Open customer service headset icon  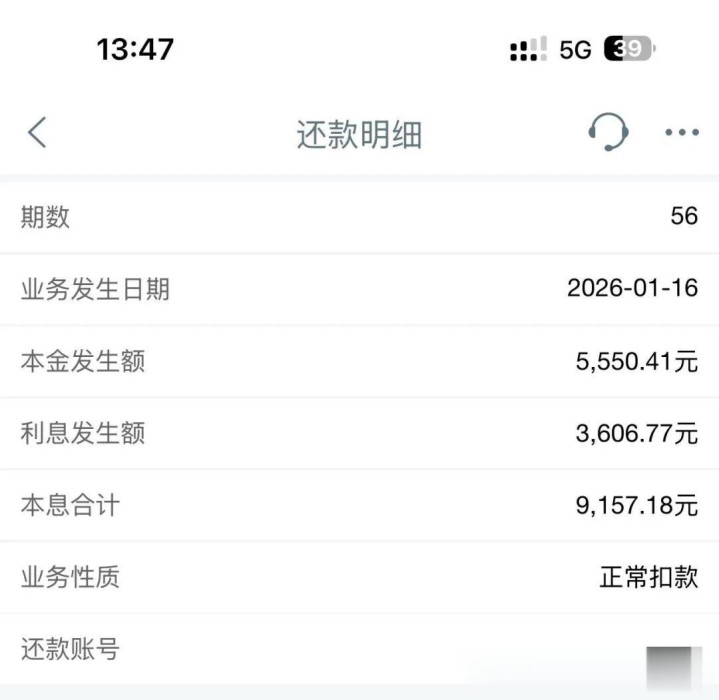tap(608, 132)
